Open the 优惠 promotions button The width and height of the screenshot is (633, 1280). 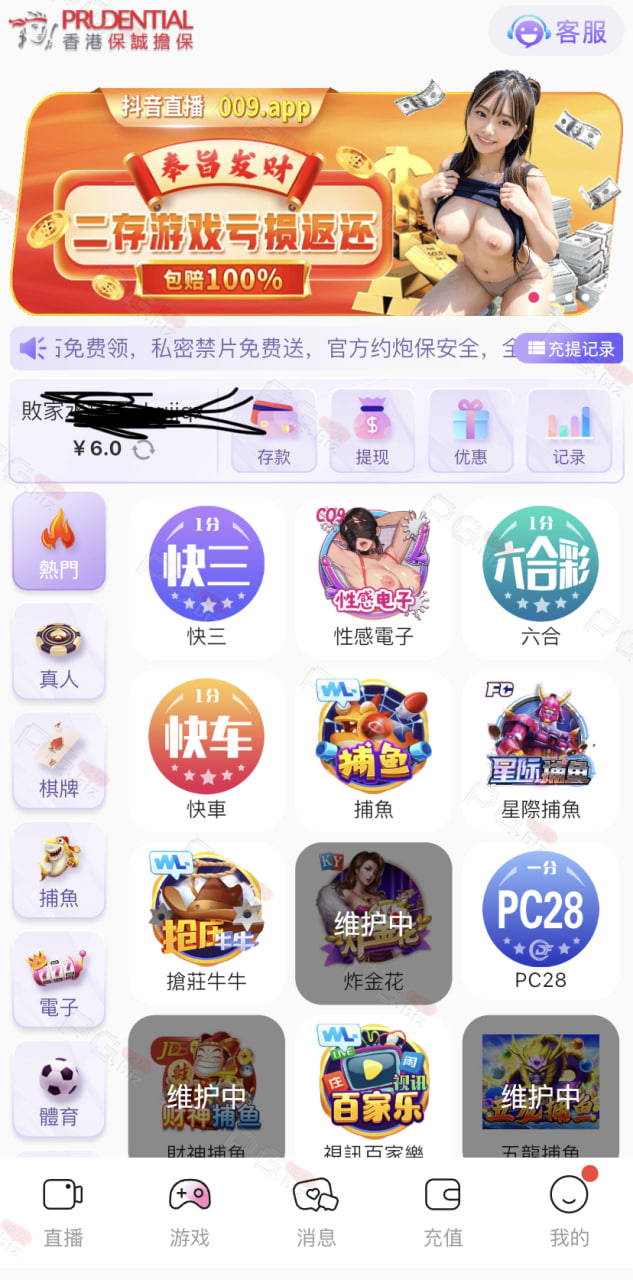pos(470,430)
